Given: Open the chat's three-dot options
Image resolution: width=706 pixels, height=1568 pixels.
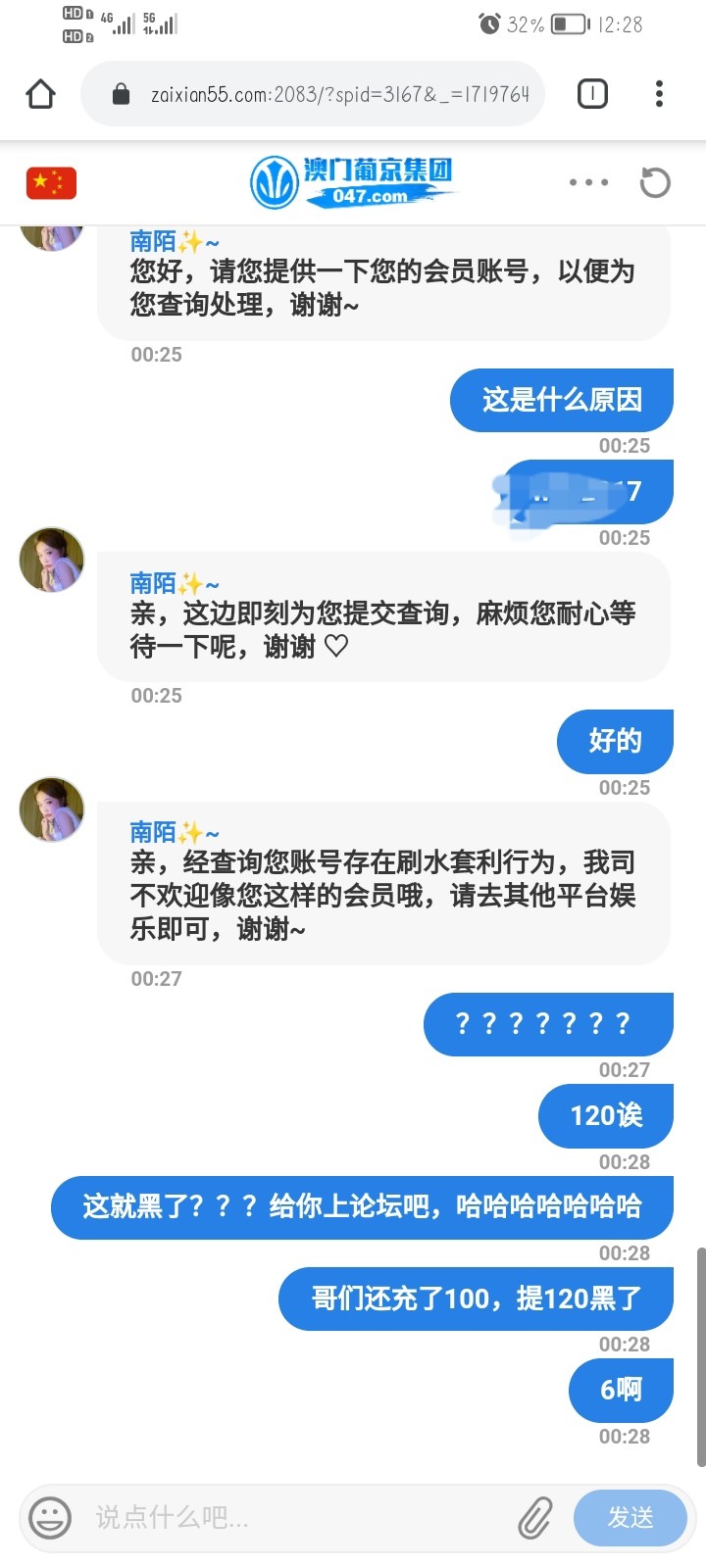Looking at the screenshot, I should pyautogui.click(x=588, y=182).
